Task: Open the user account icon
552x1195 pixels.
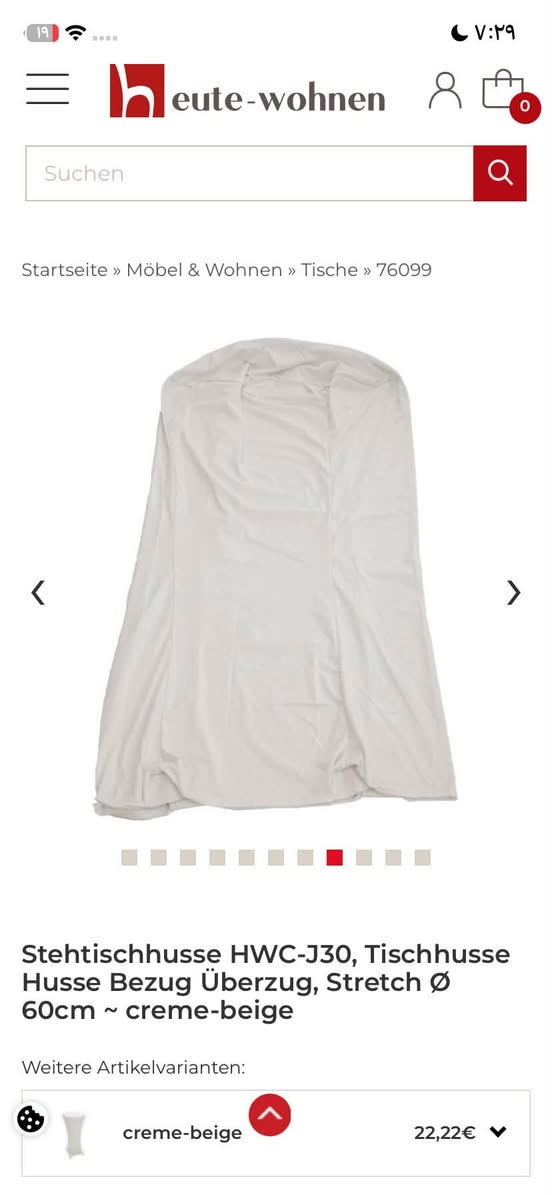Action: [444, 90]
